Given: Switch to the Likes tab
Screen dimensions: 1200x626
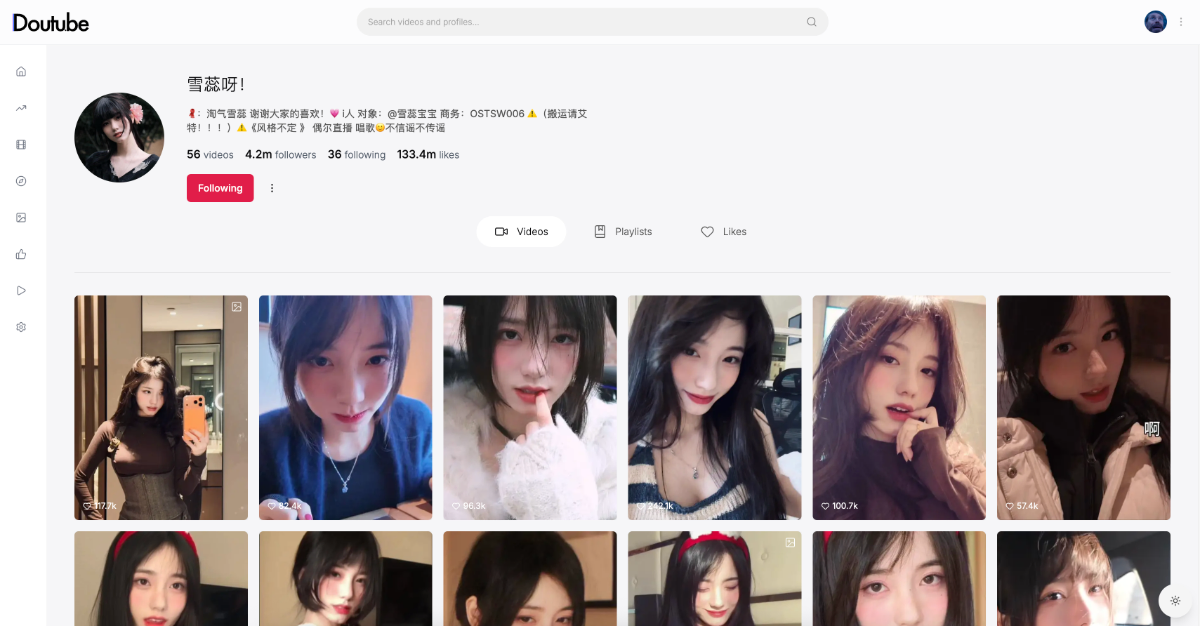Looking at the screenshot, I should (723, 231).
